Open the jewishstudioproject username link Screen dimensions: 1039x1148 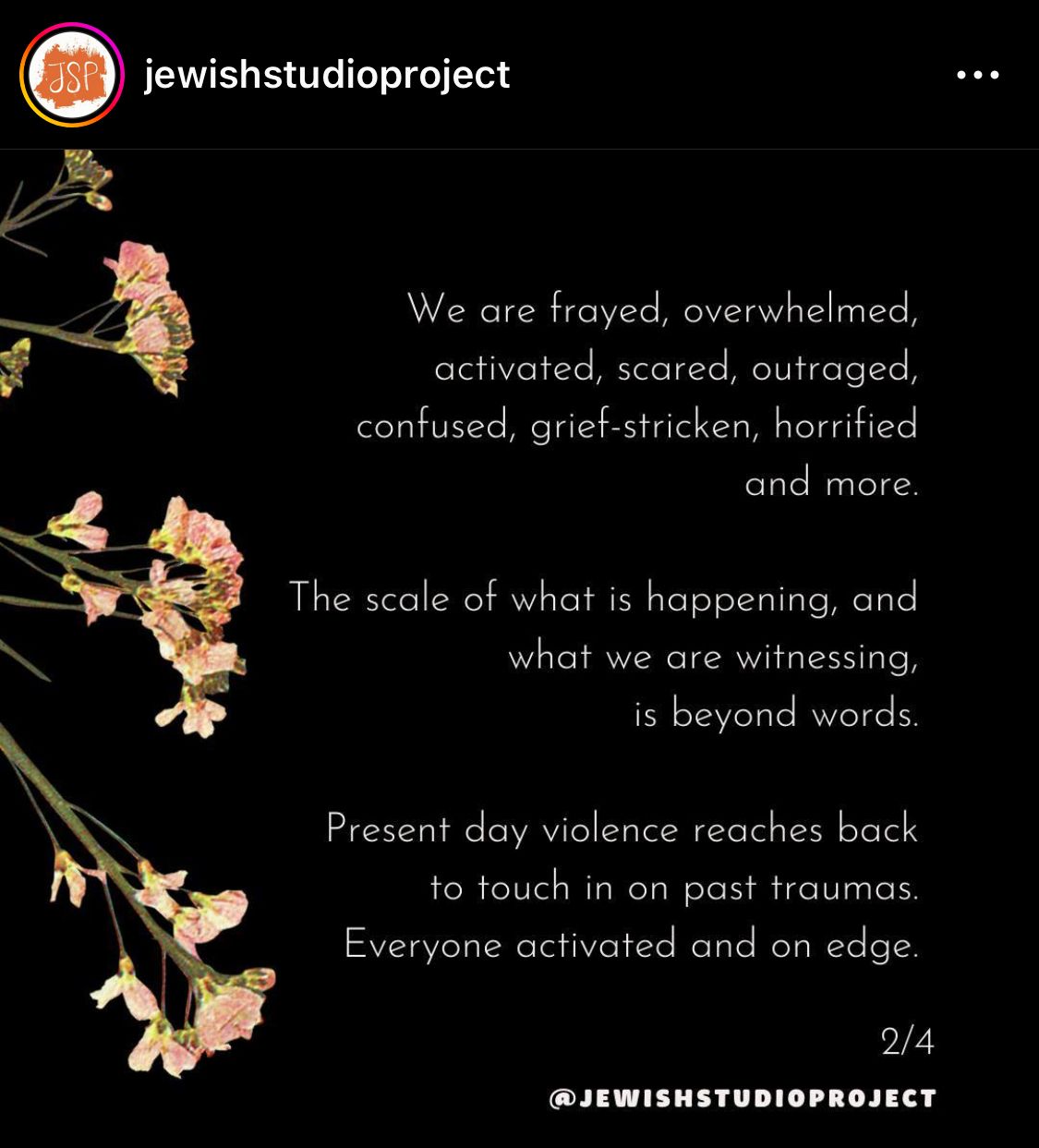point(327,75)
